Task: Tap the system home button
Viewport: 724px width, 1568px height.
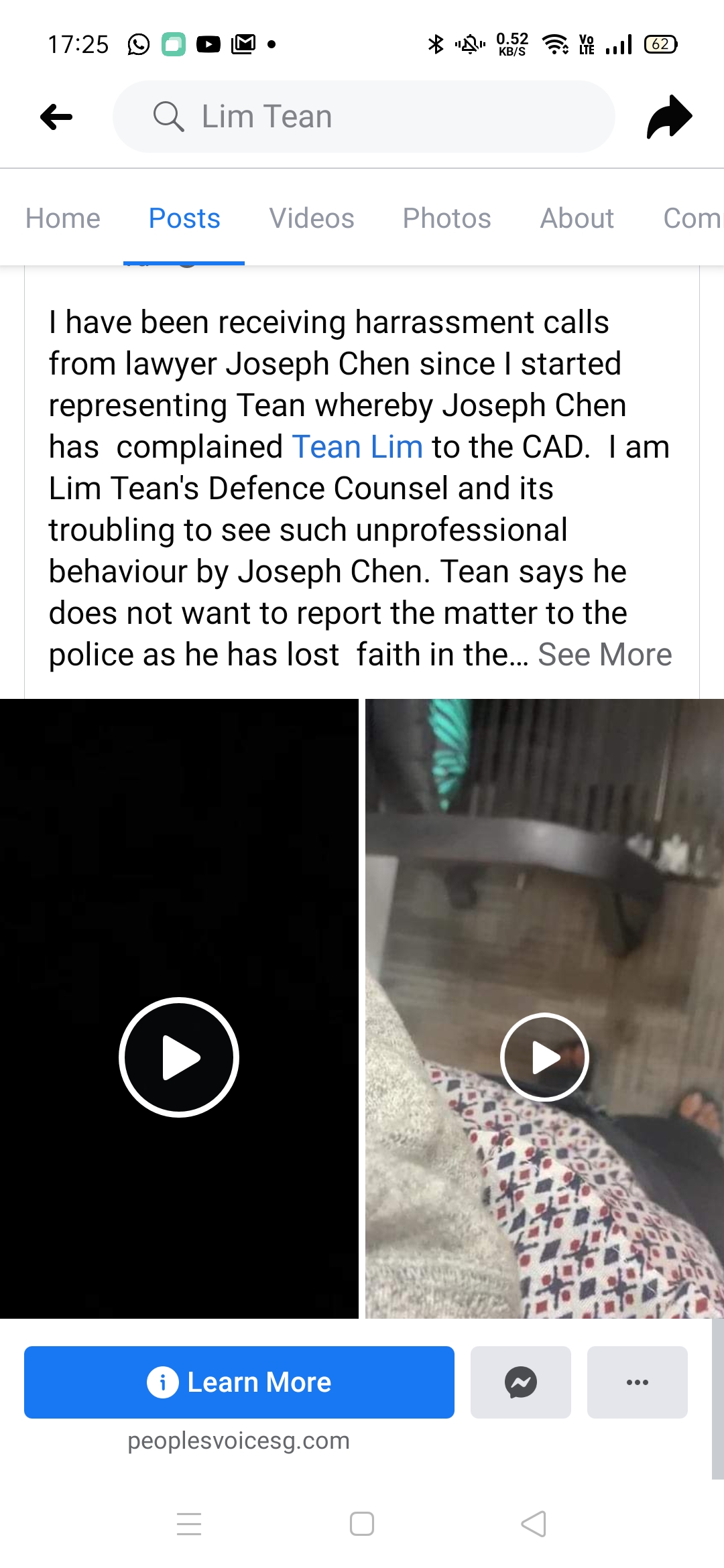Action: coord(362,1524)
